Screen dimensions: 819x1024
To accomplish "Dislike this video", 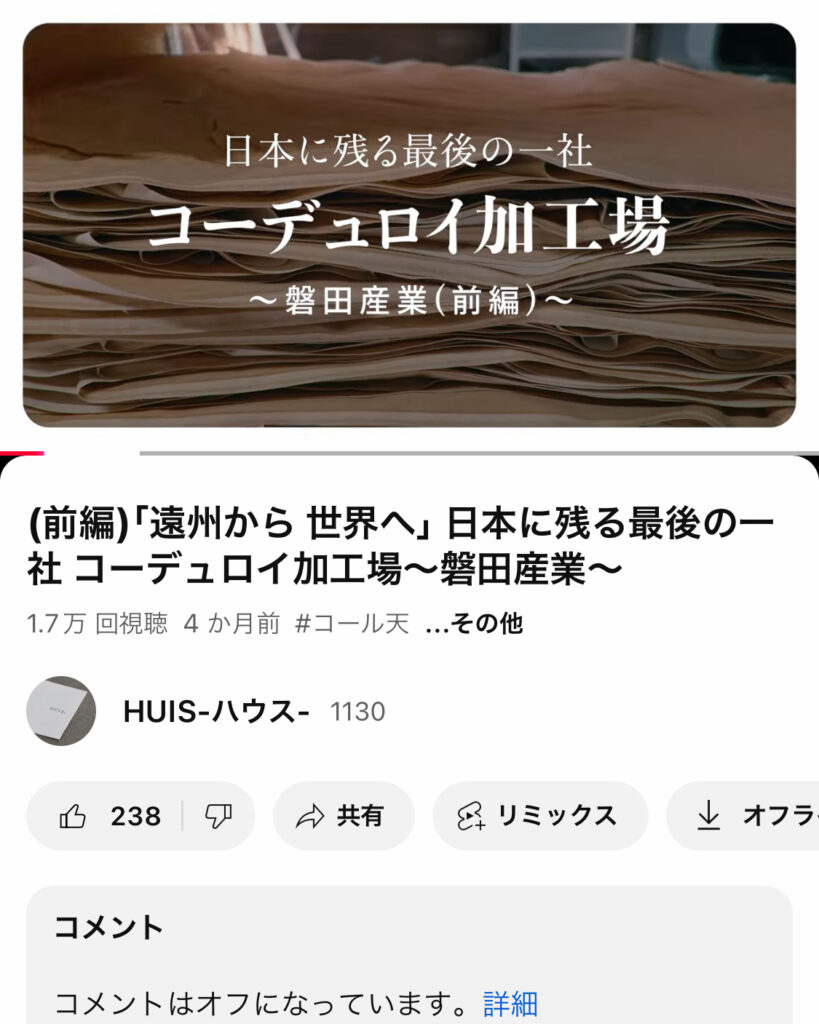I will click(x=218, y=816).
